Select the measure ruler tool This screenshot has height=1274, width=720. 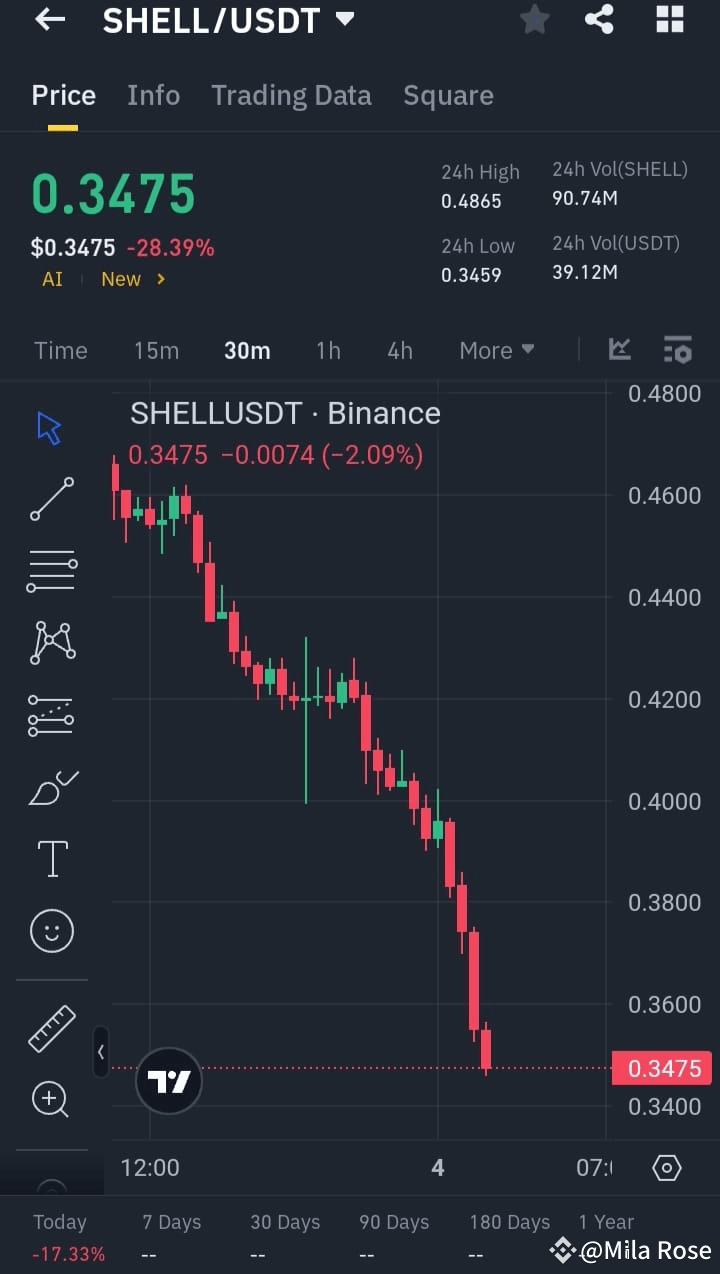pyautogui.click(x=51, y=1028)
